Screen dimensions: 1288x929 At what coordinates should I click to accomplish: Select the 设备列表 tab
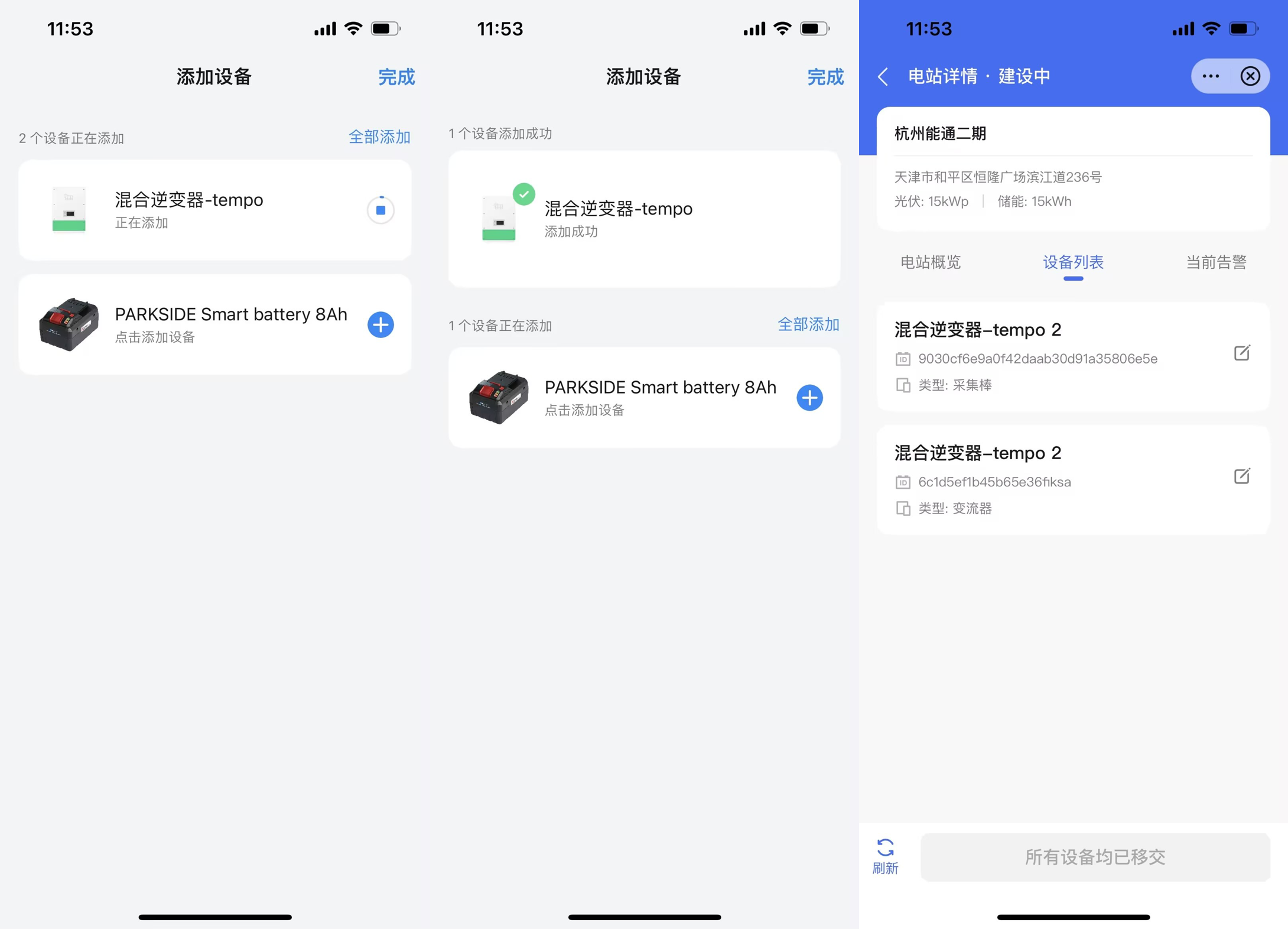pyautogui.click(x=1073, y=262)
